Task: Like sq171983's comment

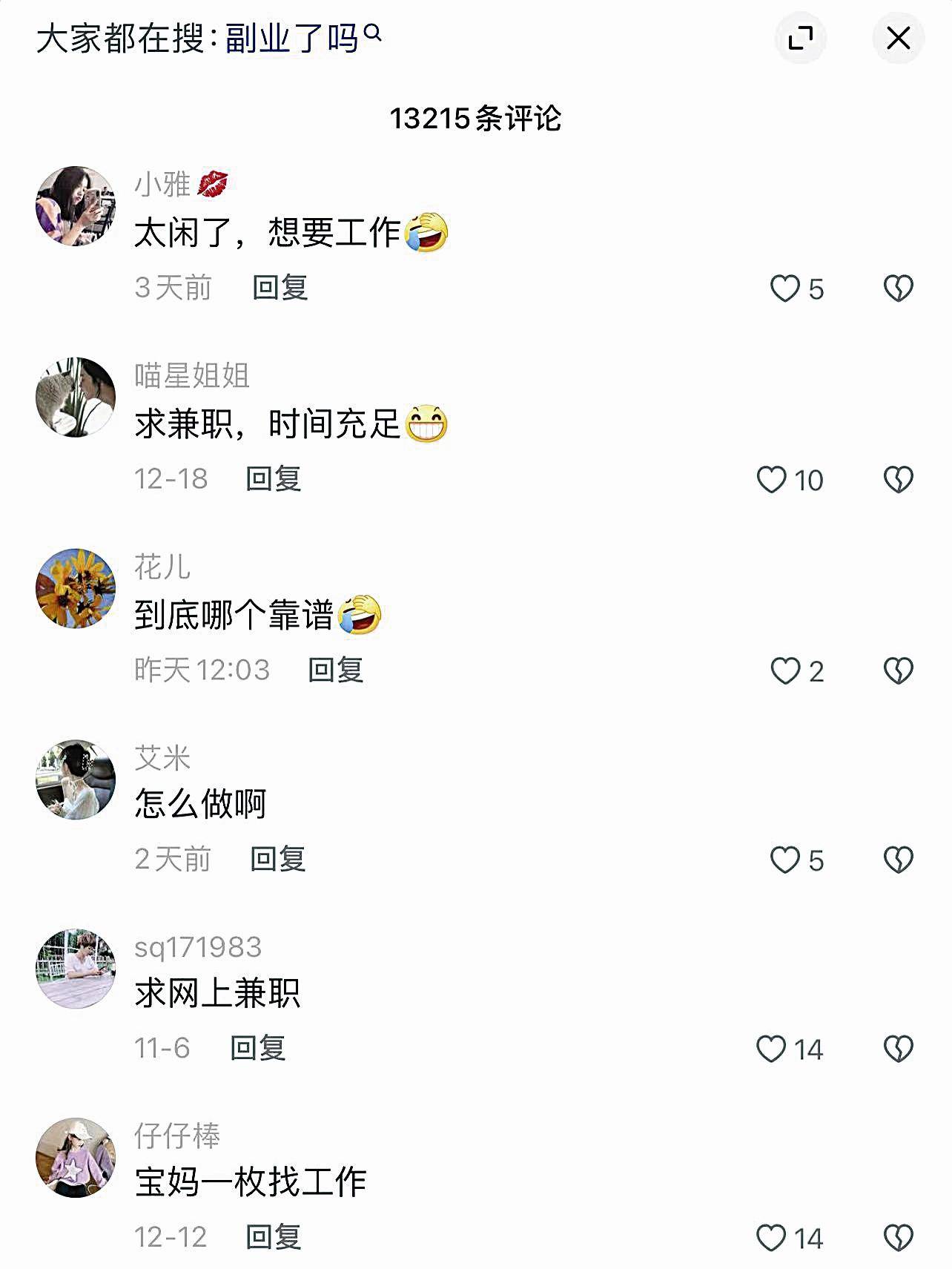Action: pyautogui.click(x=771, y=1049)
